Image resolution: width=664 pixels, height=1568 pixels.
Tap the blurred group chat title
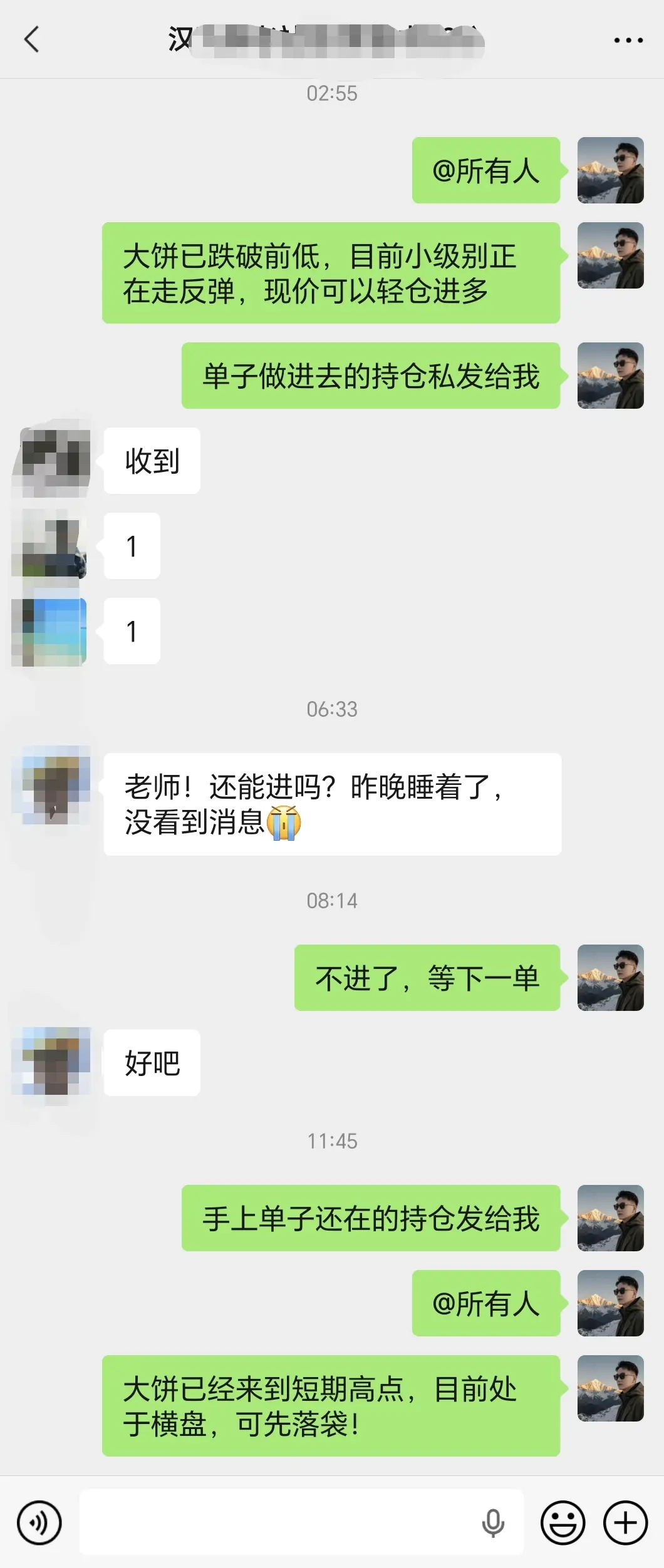click(x=326, y=39)
